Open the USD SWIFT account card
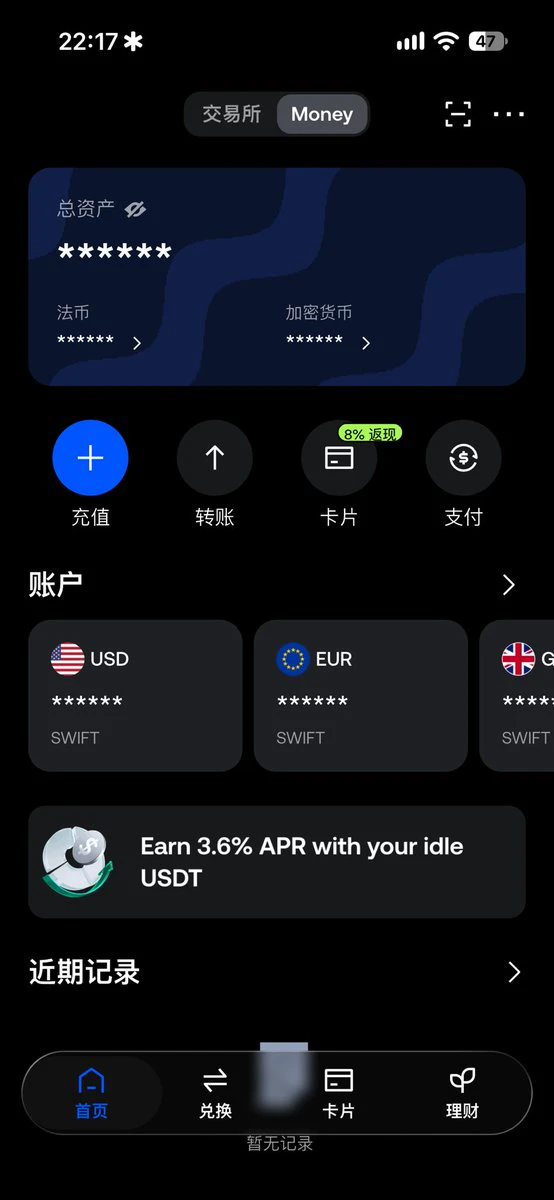Image resolution: width=554 pixels, height=1200 pixels. (135, 696)
